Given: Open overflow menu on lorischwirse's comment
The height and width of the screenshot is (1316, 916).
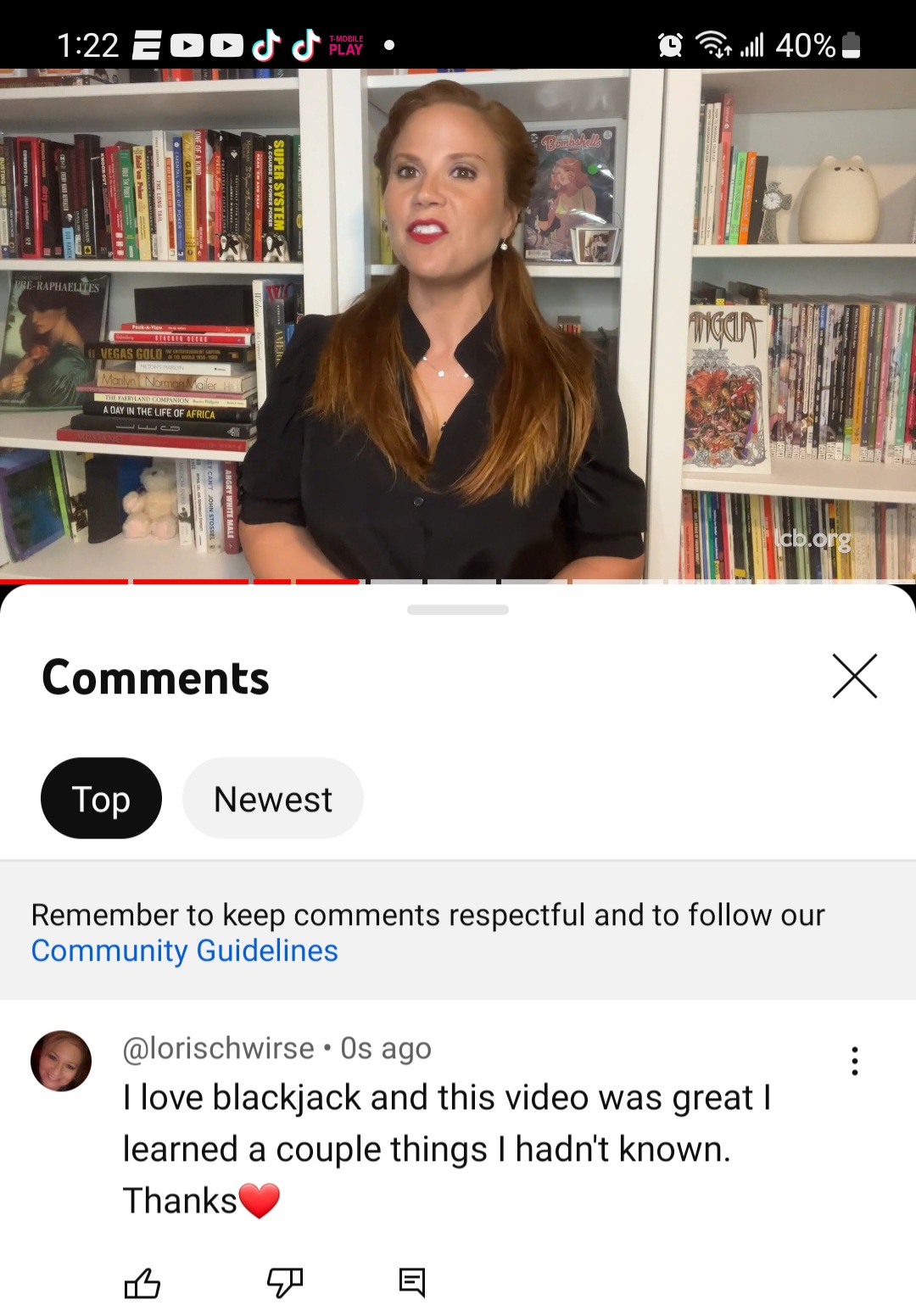Looking at the screenshot, I should pos(854,1062).
